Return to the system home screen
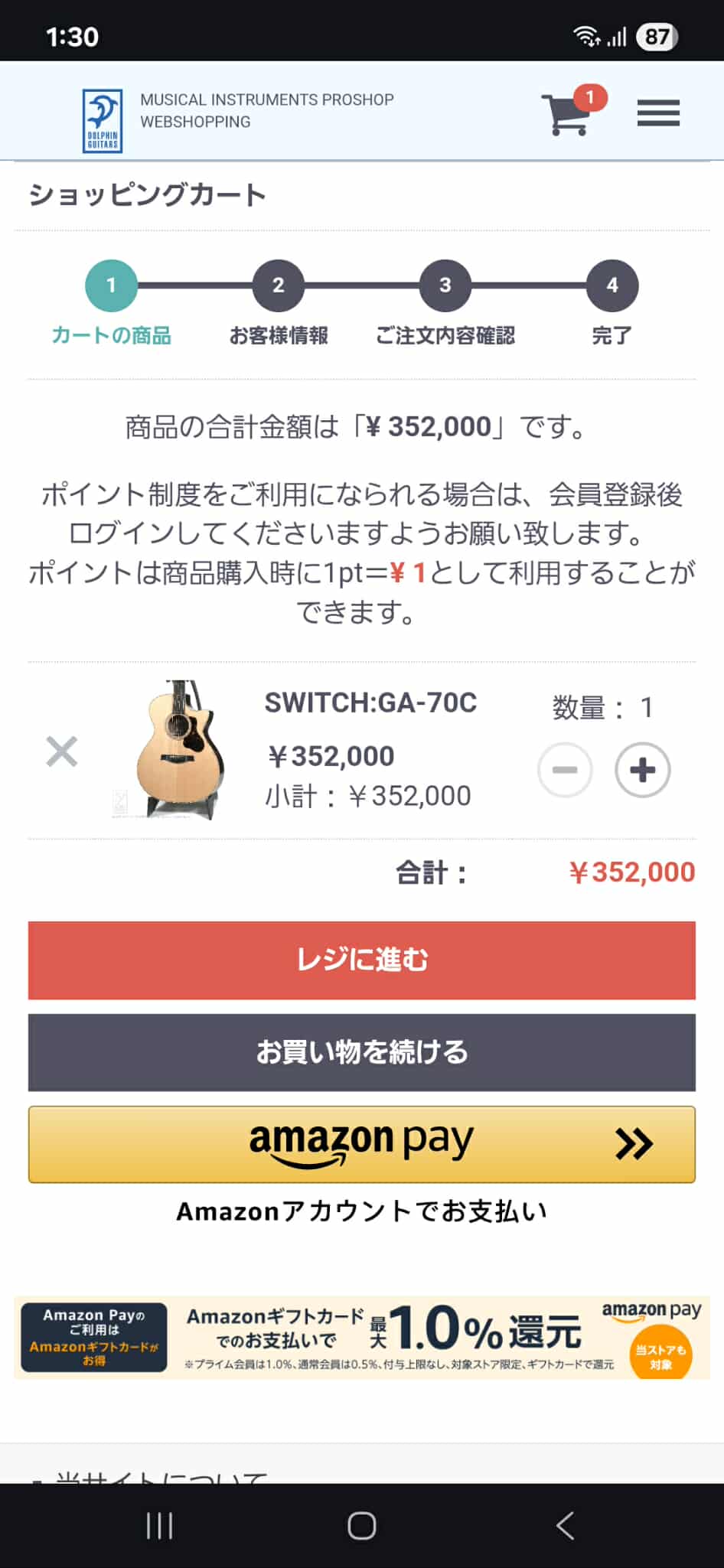Image resolution: width=724 pixels, height=1568 pixels. (x=362, y=1526)
